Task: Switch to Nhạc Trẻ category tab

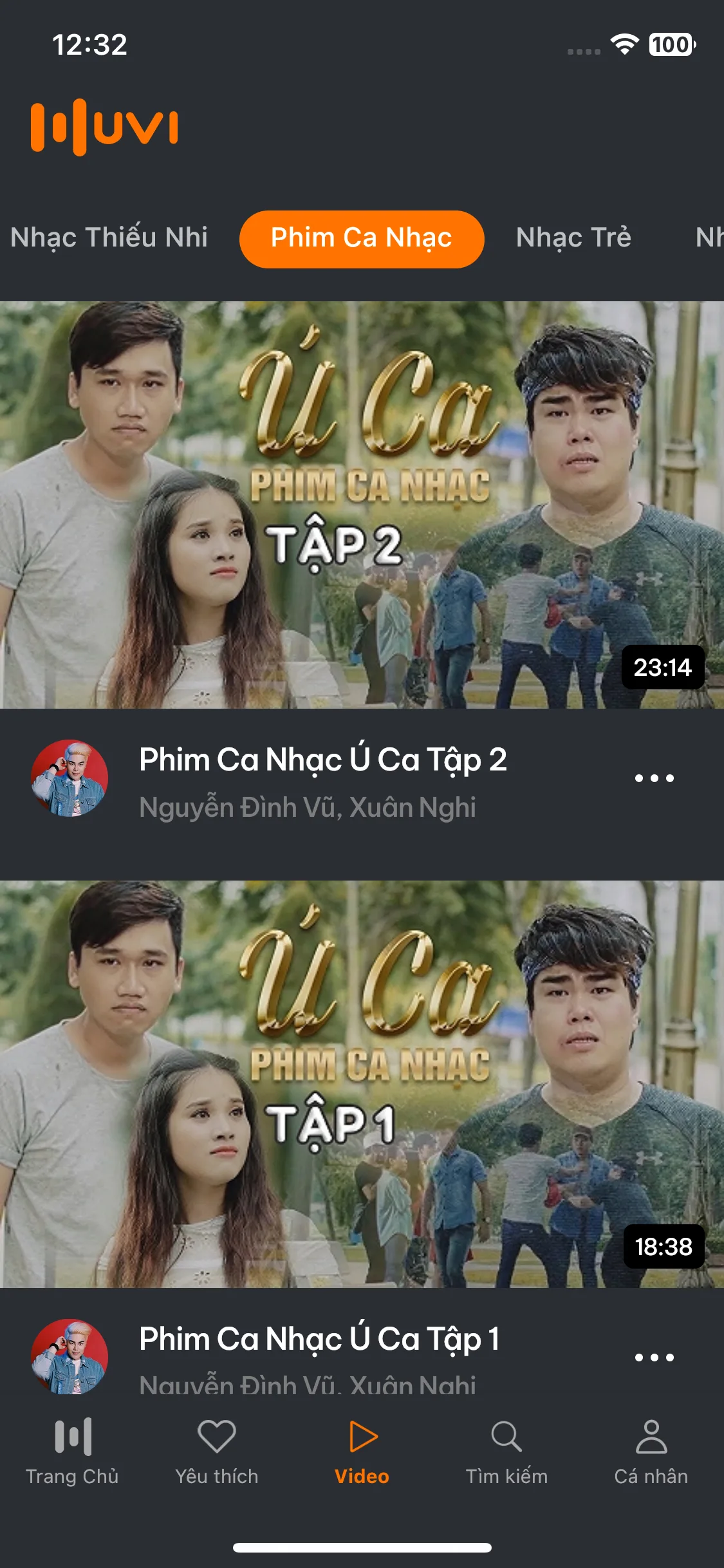Action: pos(573,238)
